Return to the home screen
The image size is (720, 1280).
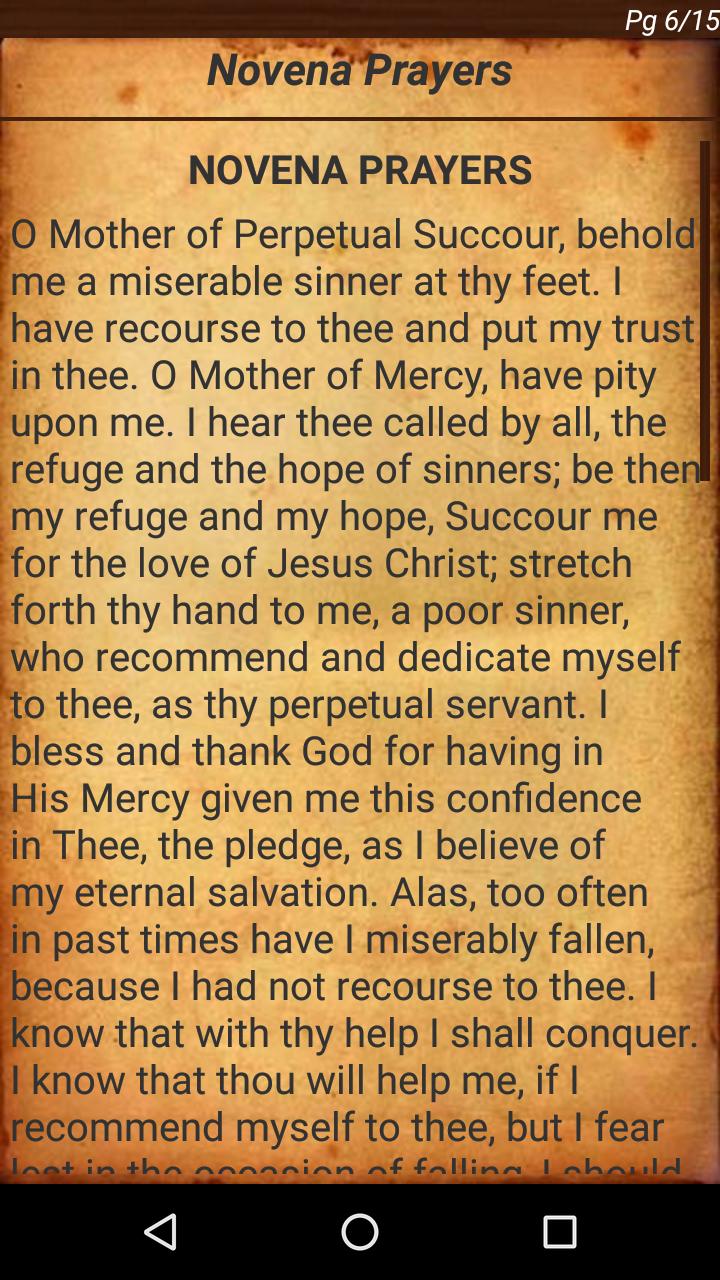click(x=360, y=1232)
